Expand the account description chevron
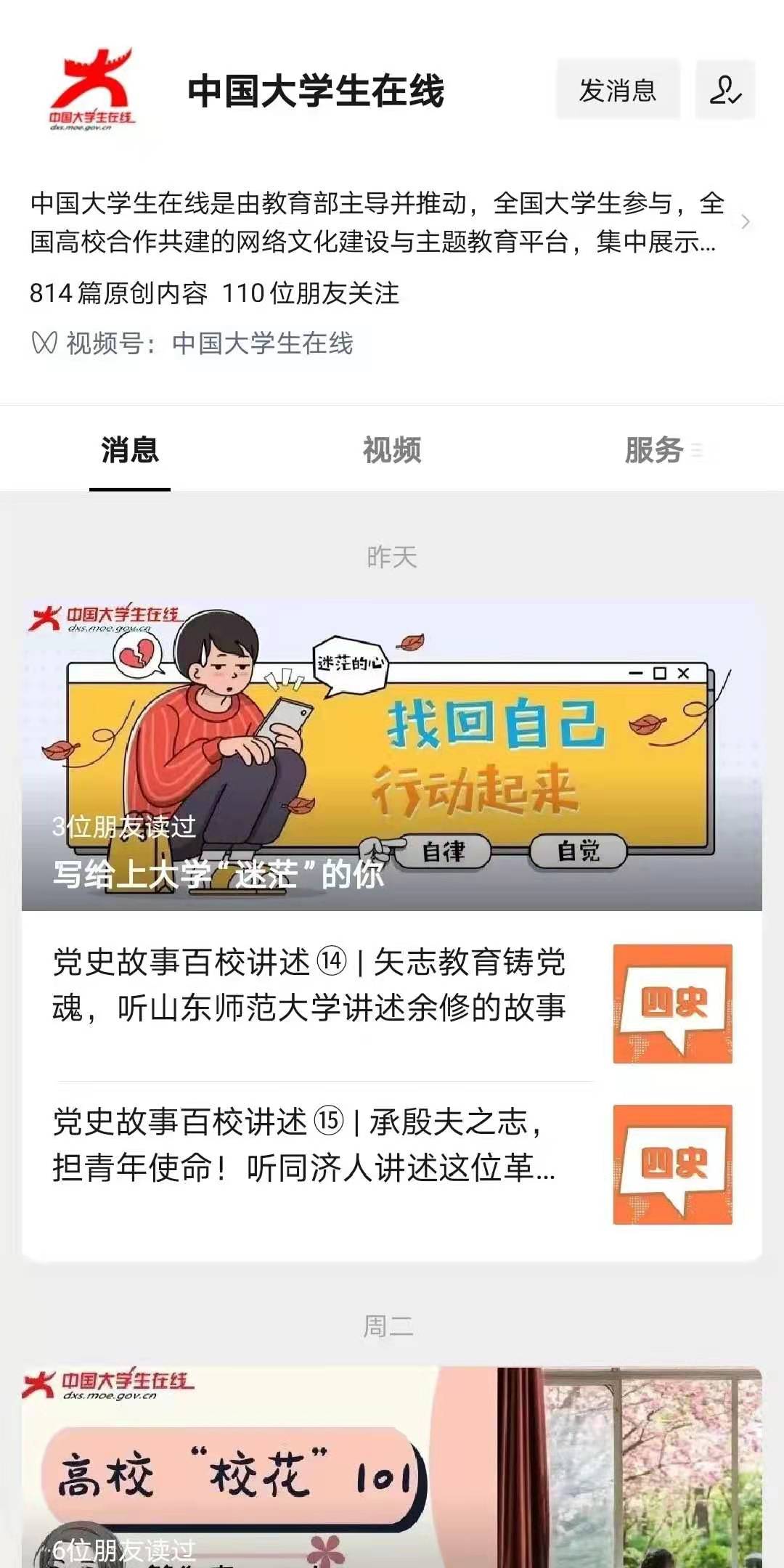Image resolution: width=784 pixels, height=1568 pixels. click(x=745, y=222)
